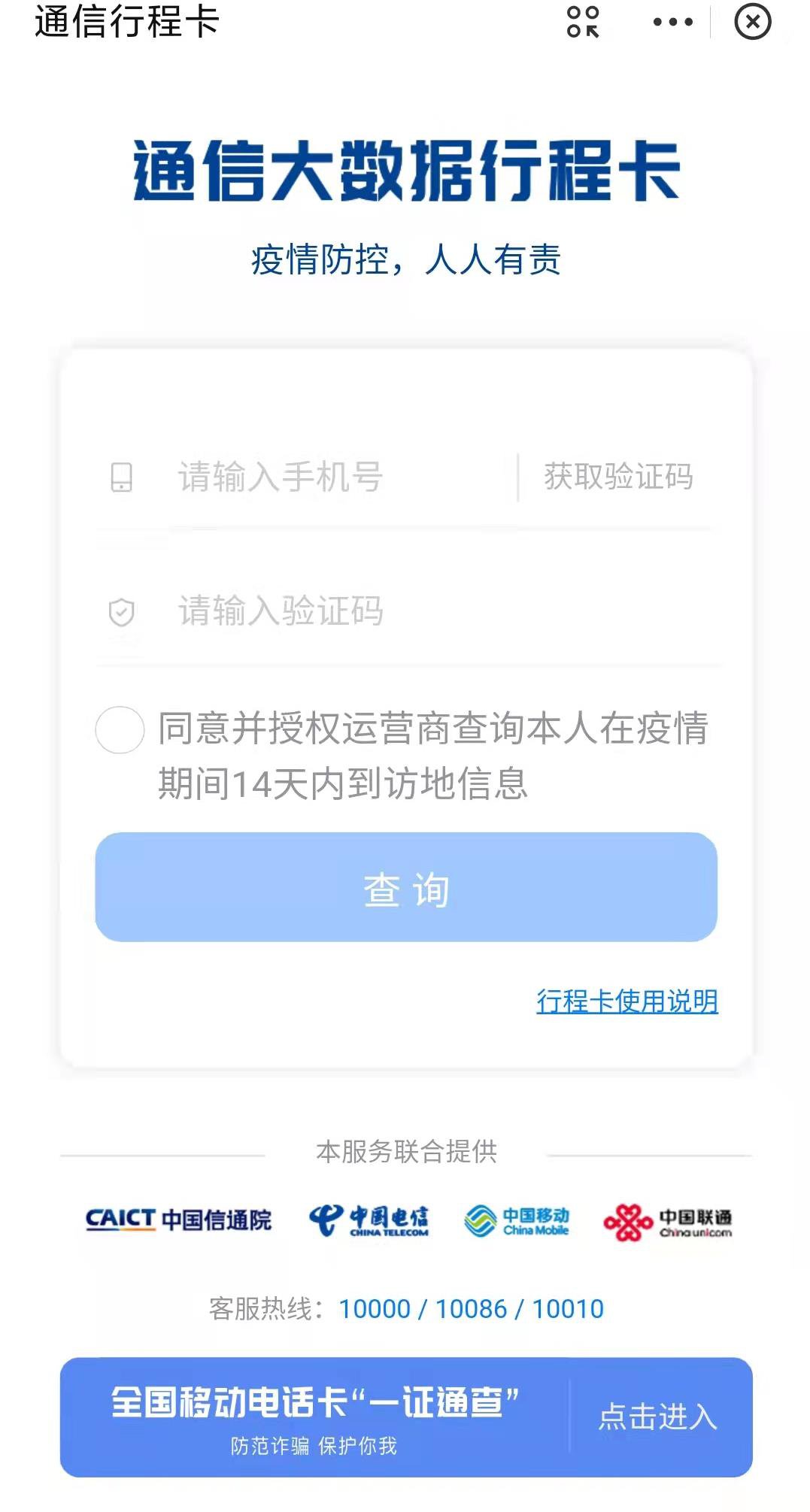810x1512 pixels.
Task: Open the 行程卡使用说明 link
Action: 626,1001
